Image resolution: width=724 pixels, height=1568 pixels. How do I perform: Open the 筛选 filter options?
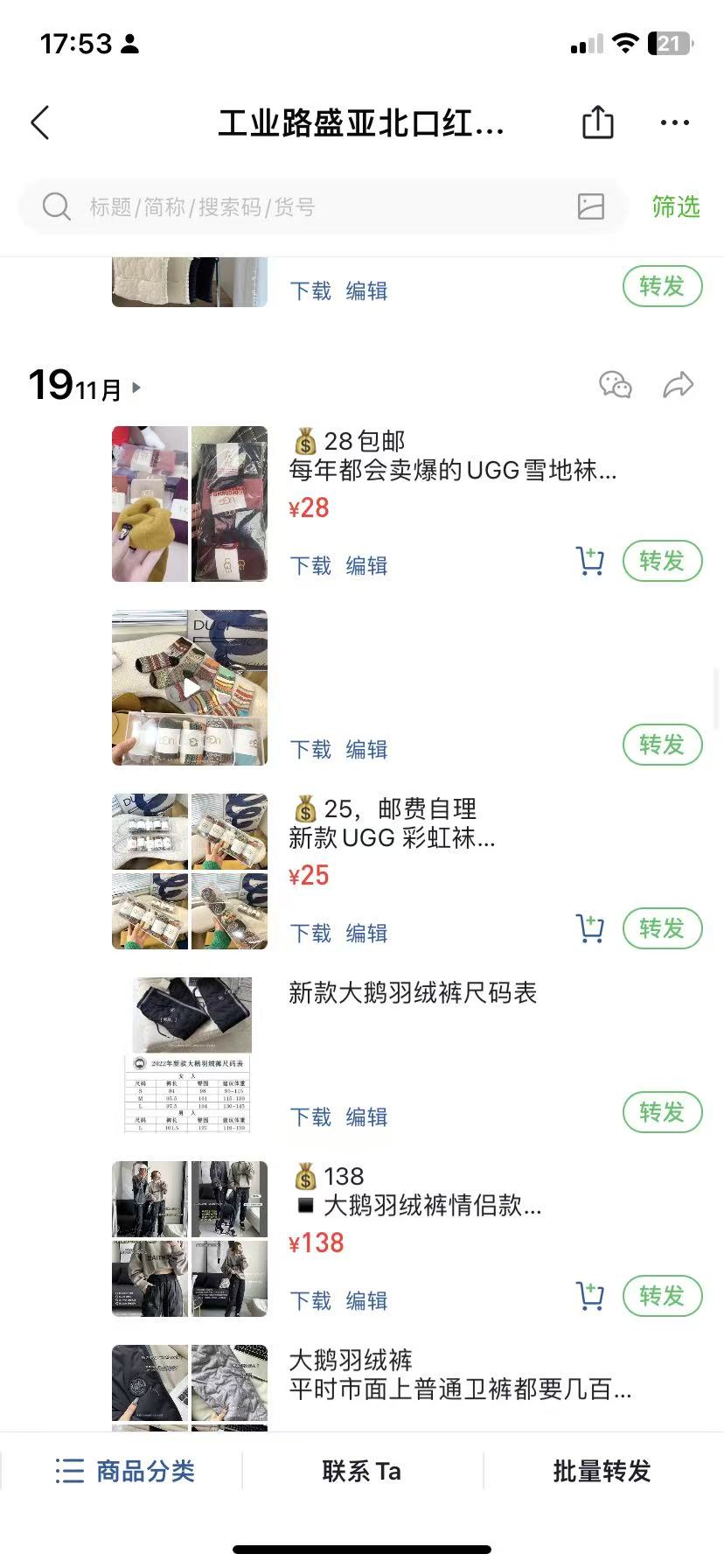coord(676,207)
